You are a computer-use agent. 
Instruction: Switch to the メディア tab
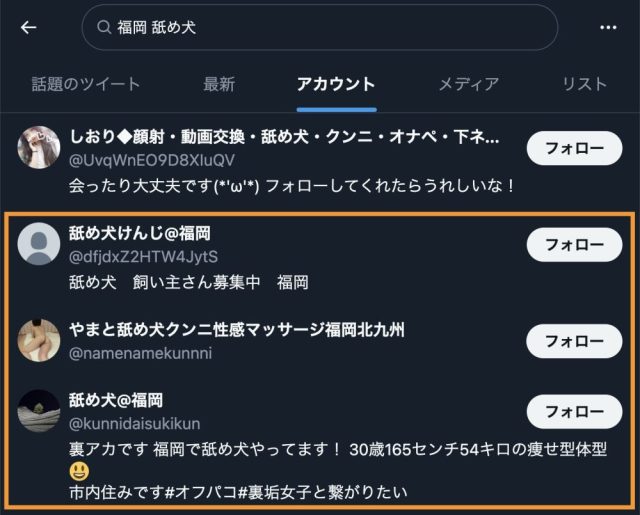[468, 84]
